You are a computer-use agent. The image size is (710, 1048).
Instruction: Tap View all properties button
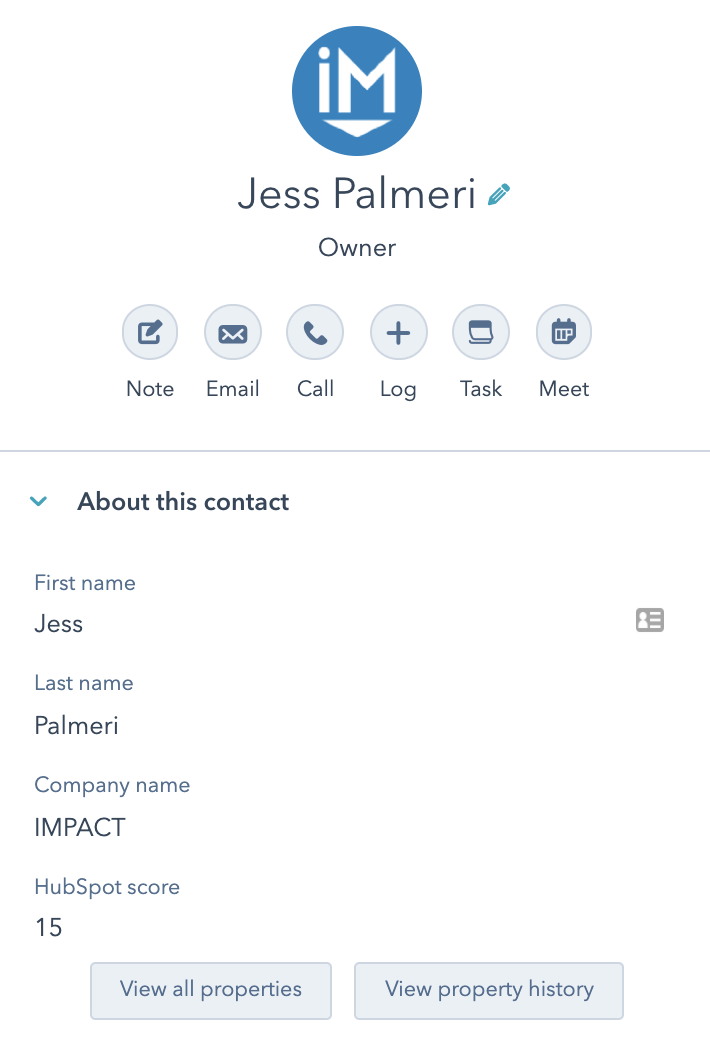pos(210,990)
